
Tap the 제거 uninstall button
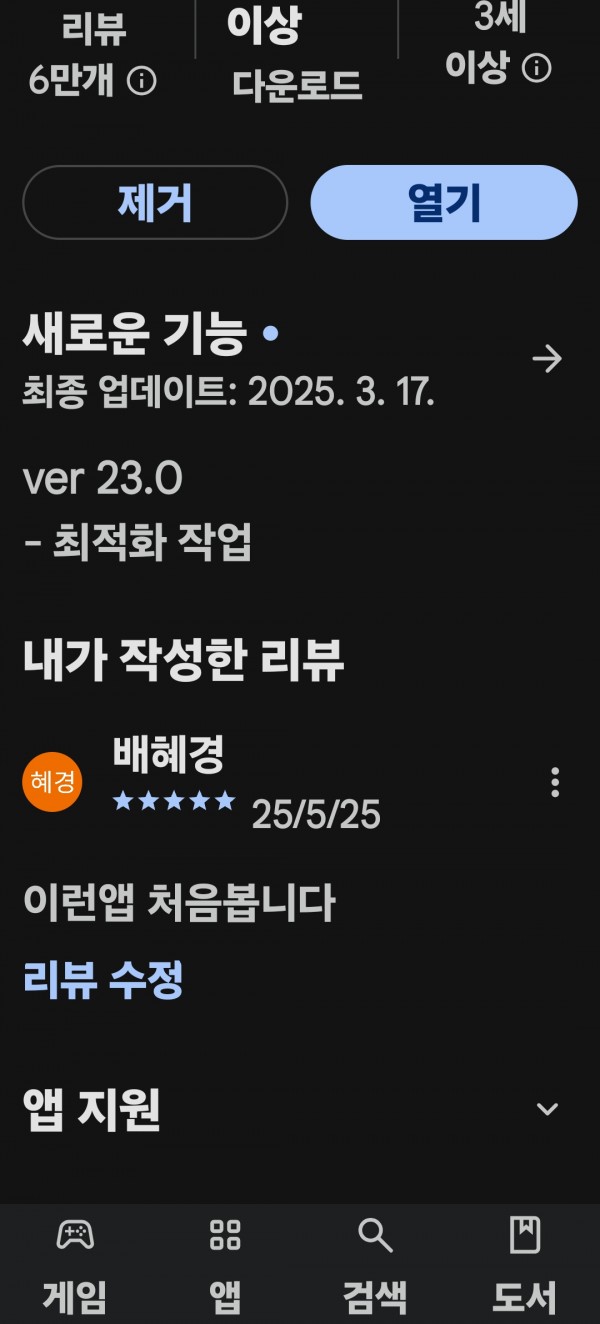tap(155, 203)
